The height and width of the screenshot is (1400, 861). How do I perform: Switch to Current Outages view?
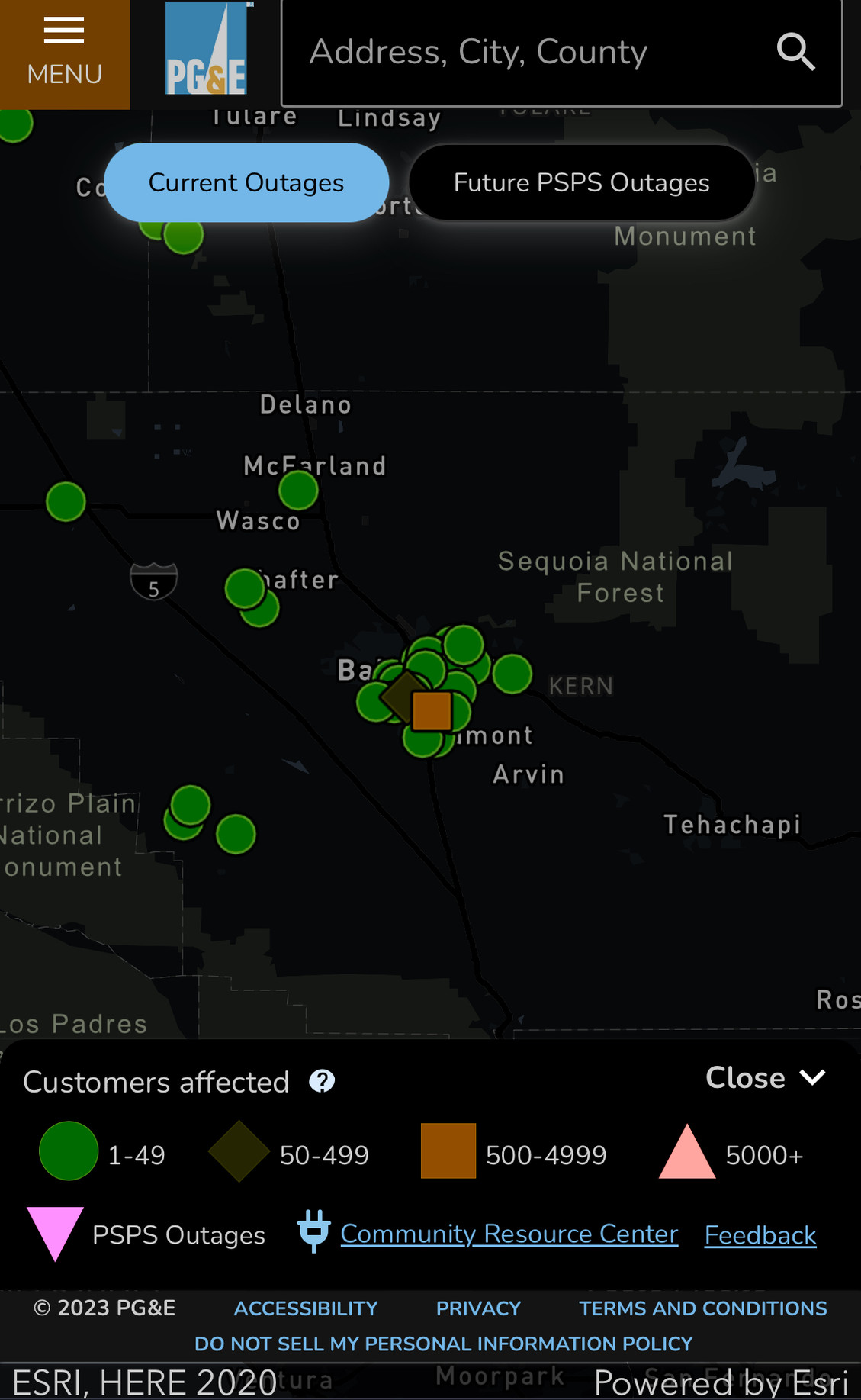(x=246, y=183)
